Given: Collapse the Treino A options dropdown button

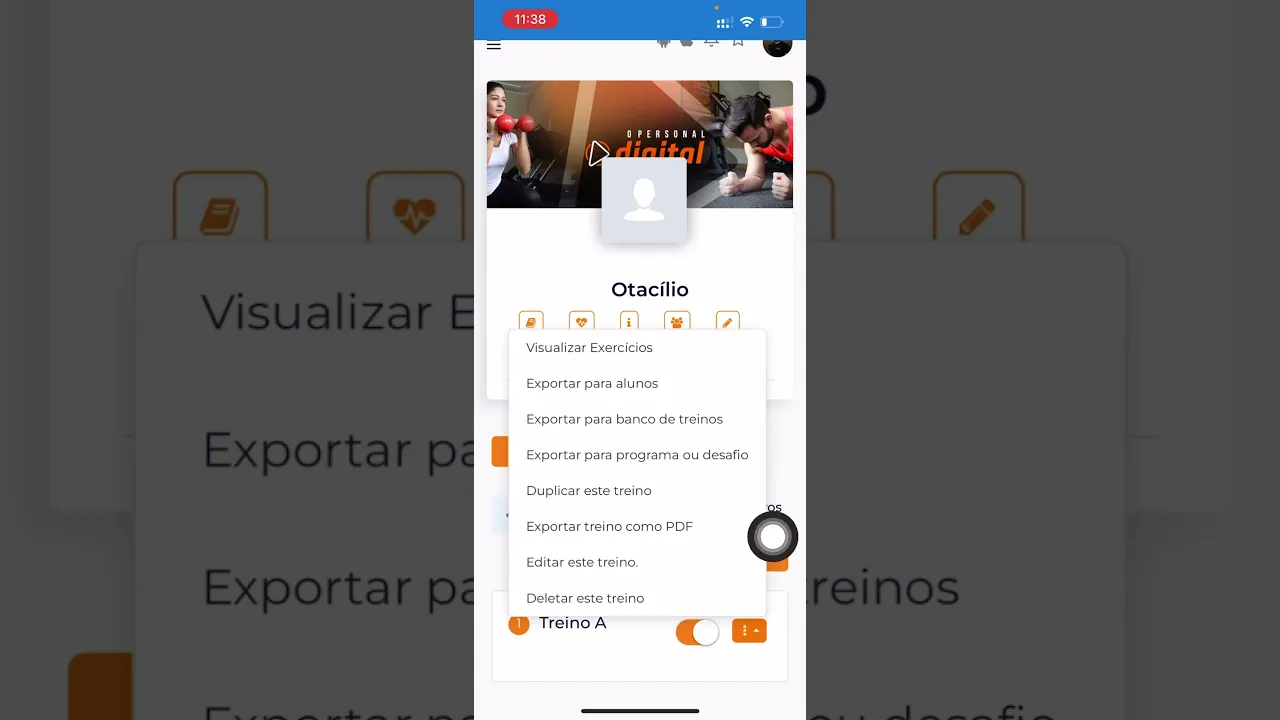Looking at the screenshot, I should (749, 631).
